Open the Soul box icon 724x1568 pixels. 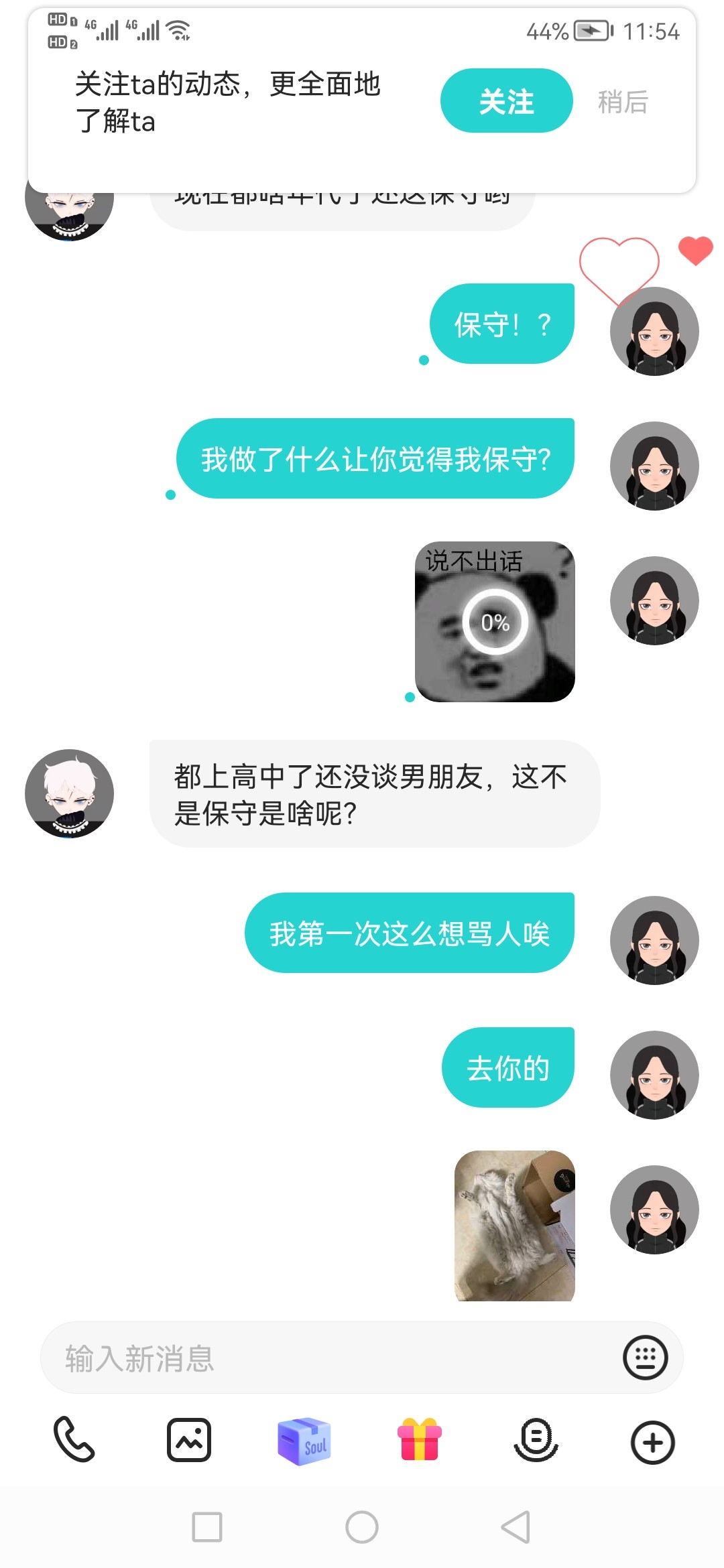pos(304,1441)
